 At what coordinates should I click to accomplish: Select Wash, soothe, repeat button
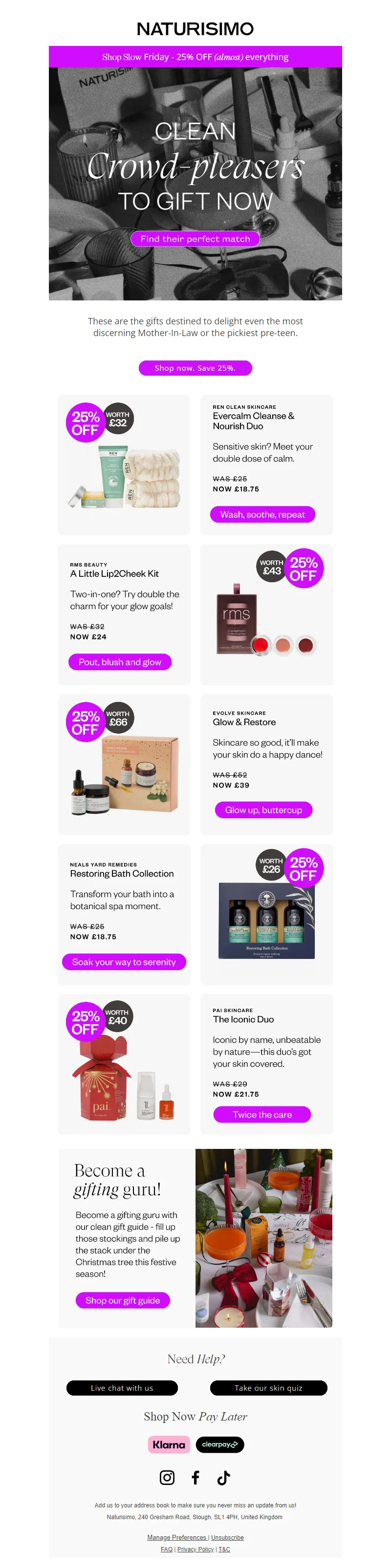262,514
